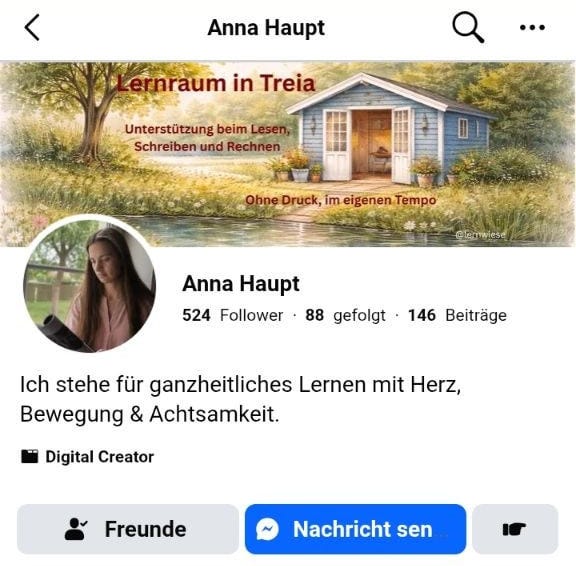Send a message via Nachricht senden
This screenshot has width=576, height=566.
(355, 529)
